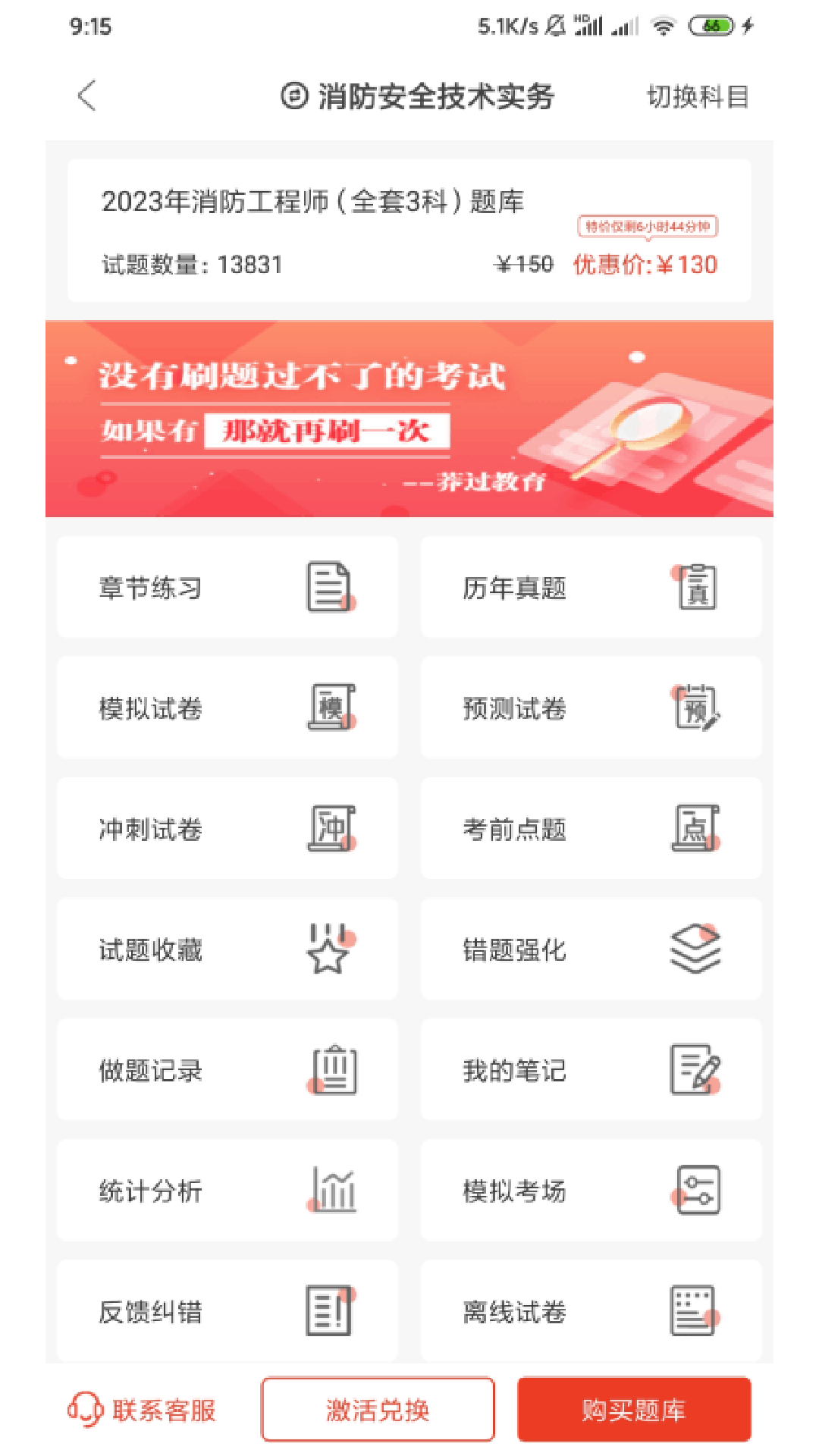
Task: Tap 切换科目 to switch subject
Action: 697,97
